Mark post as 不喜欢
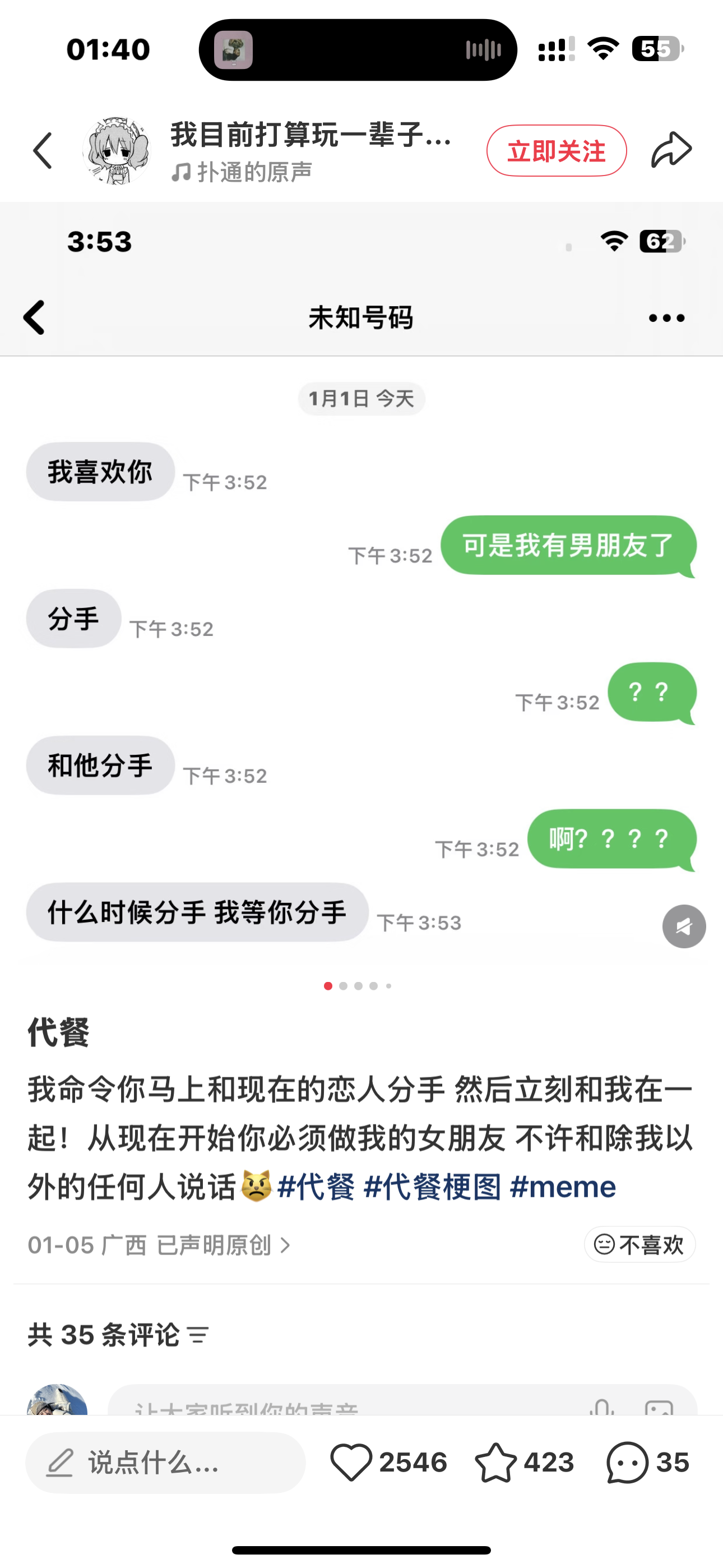This screenshot has width=723, height=1568. (x=639, y=1244)
